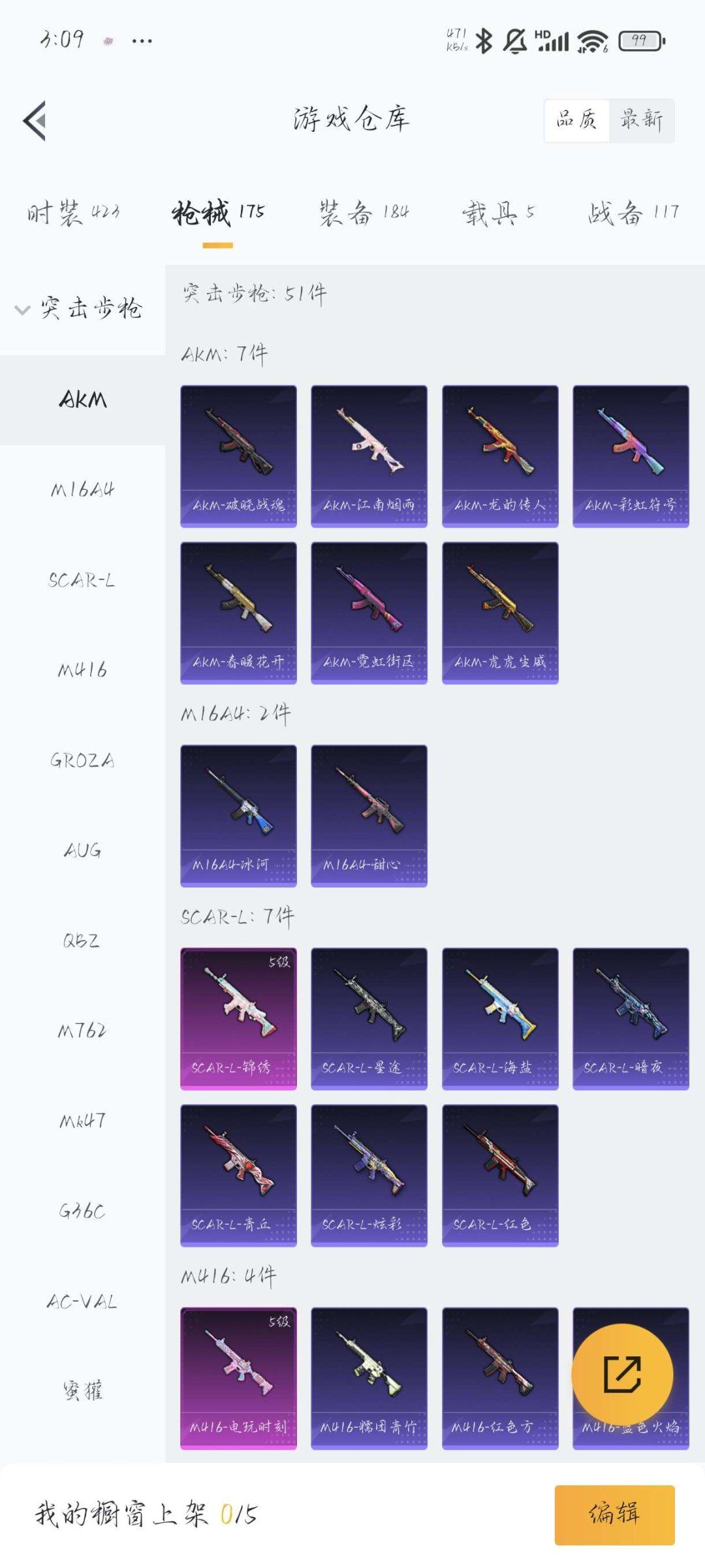Sort items by 品质
Viewport: 705px width, 1568px height.
[x=576, y=121]
